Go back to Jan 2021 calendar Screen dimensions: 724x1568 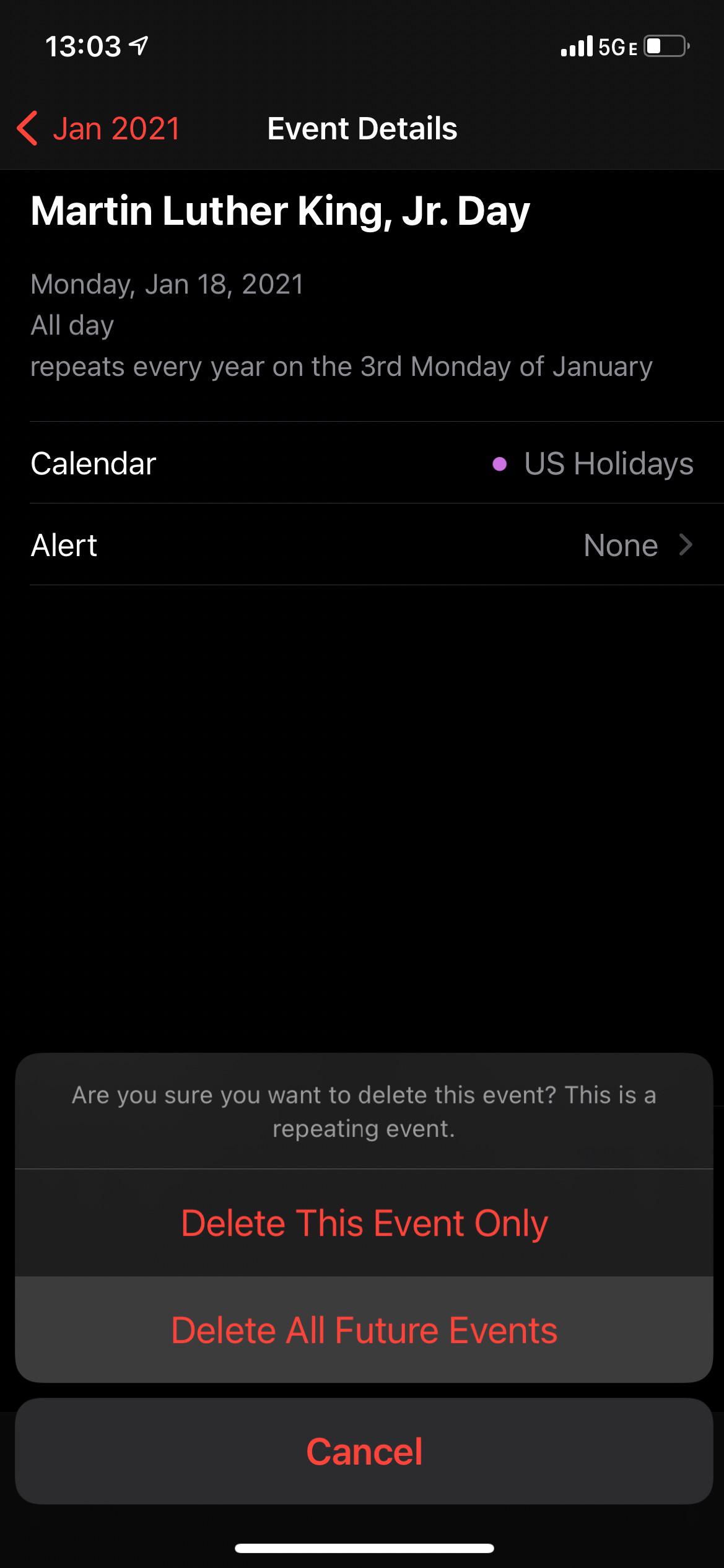99,129
